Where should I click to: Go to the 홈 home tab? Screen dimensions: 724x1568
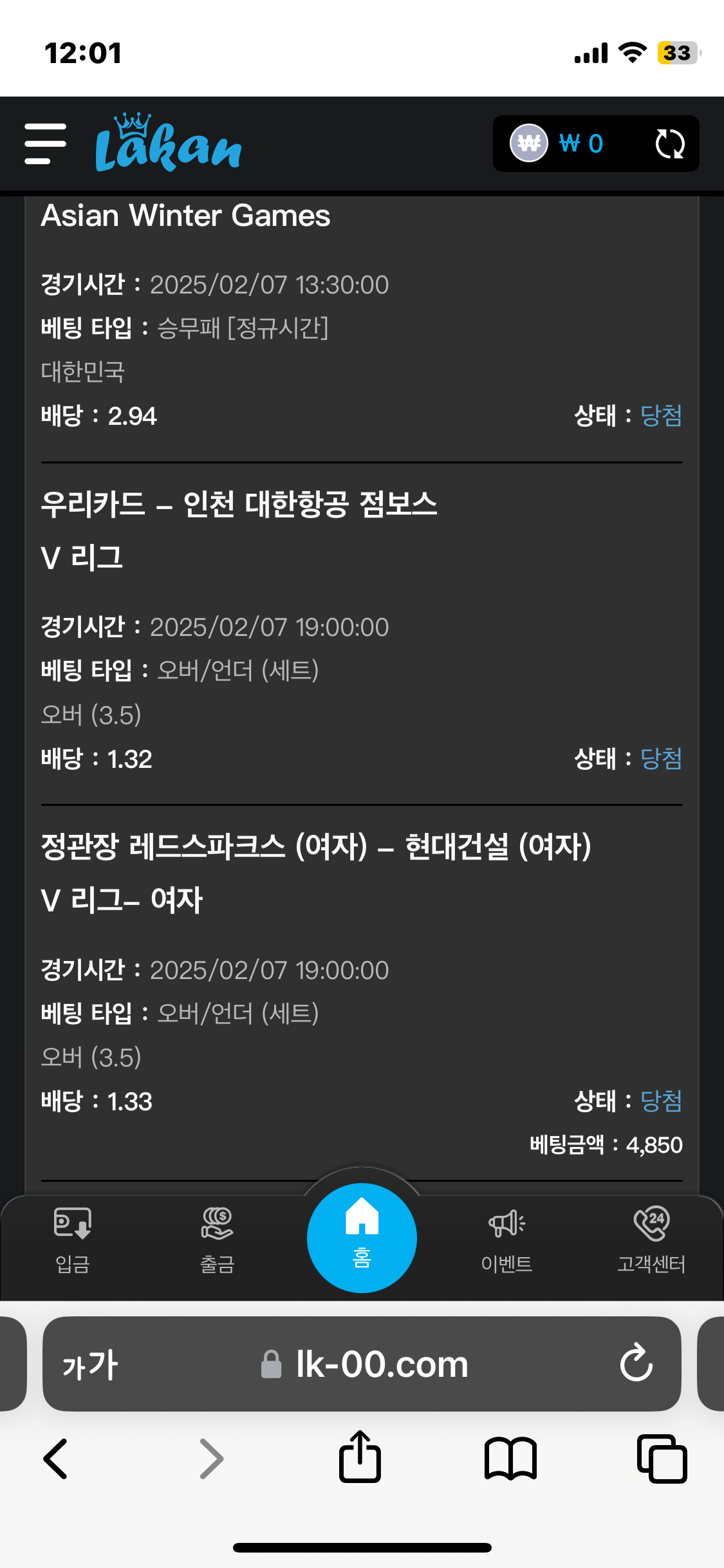click(x=362, y=1237)
